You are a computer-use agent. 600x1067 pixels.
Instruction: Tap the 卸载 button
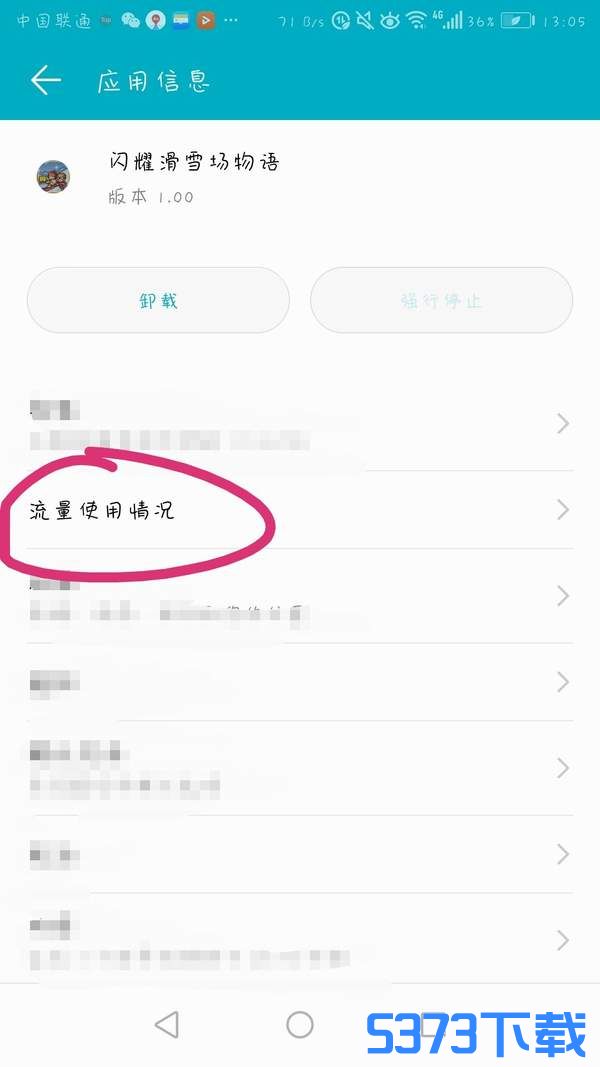pyautogui.click(x=158, y=300)
